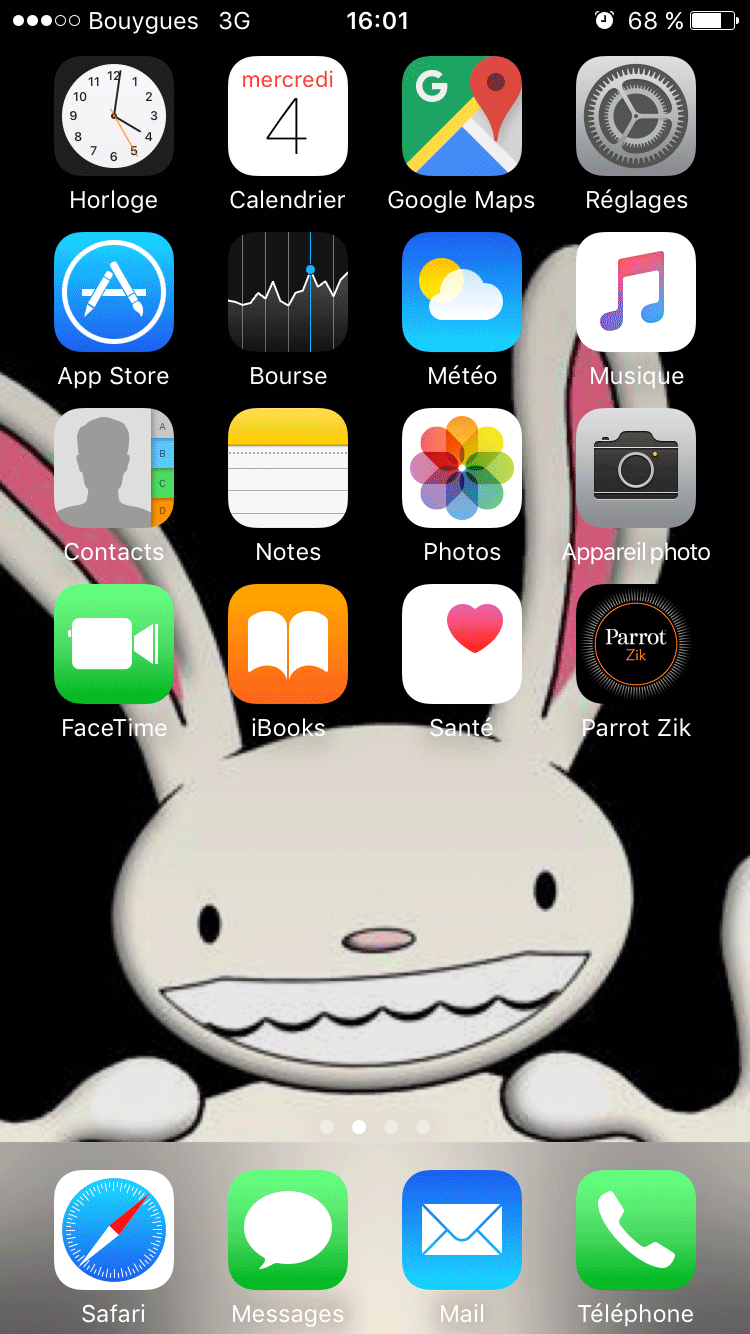Launch Appareil photo camera
The height and width of the screenshot is (1334, 750).
tap(636, 468)
